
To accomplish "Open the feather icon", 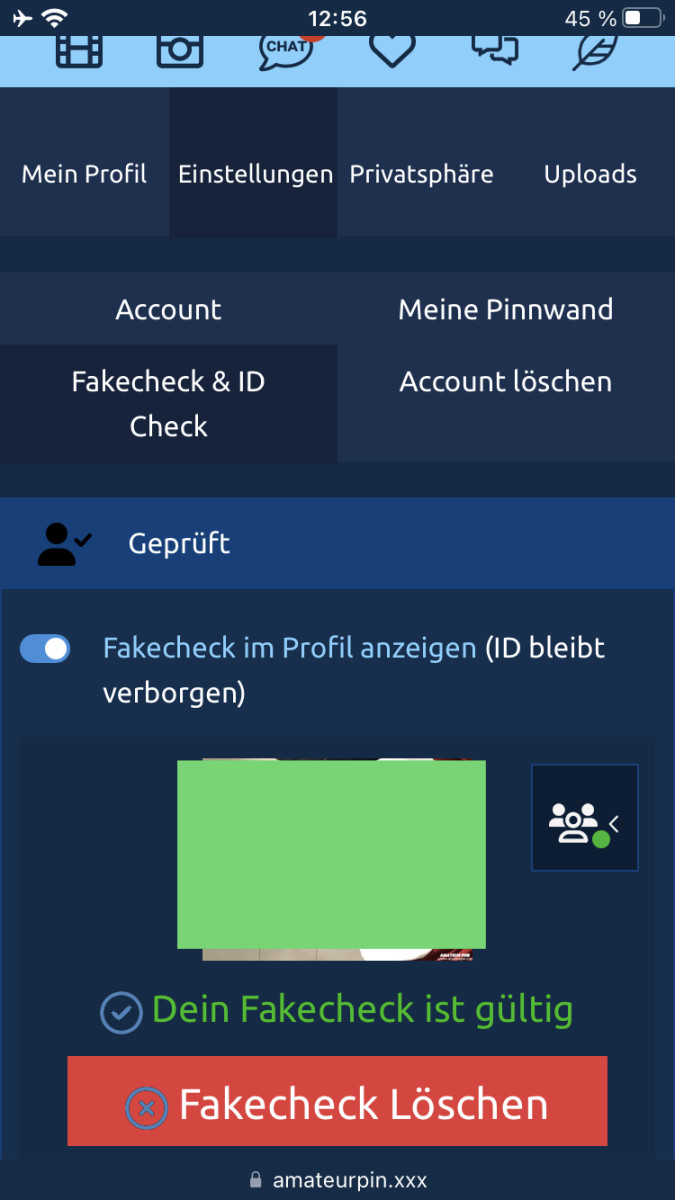I will 596,50.
